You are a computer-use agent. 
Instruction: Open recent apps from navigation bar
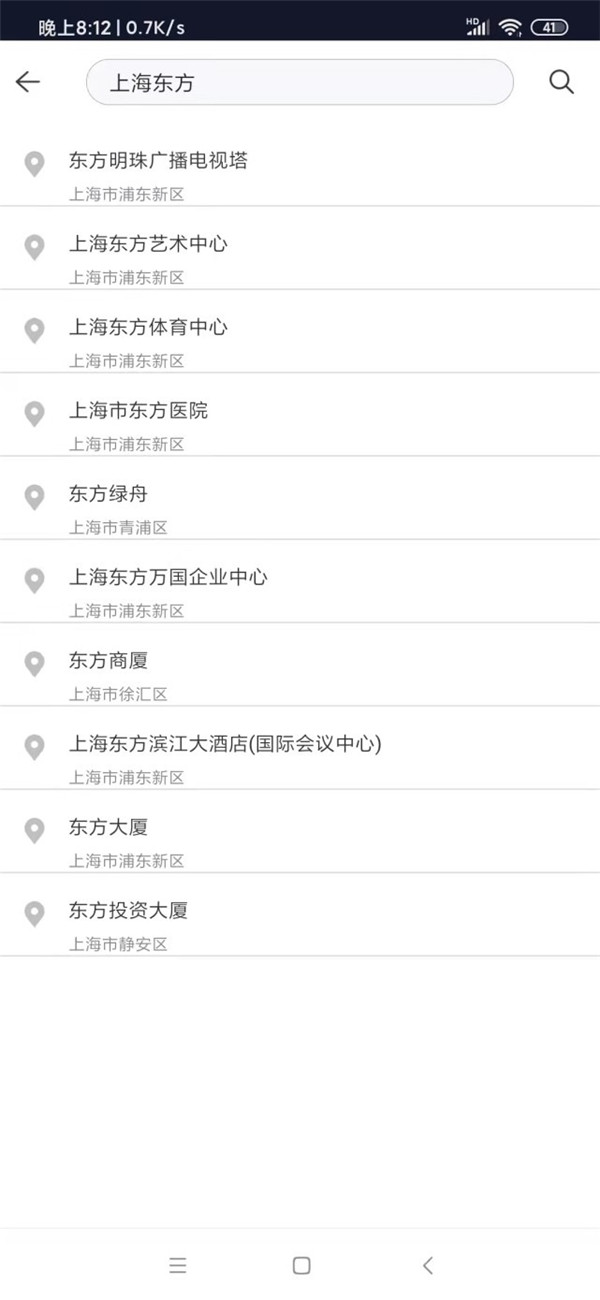tap(178, 1265)
